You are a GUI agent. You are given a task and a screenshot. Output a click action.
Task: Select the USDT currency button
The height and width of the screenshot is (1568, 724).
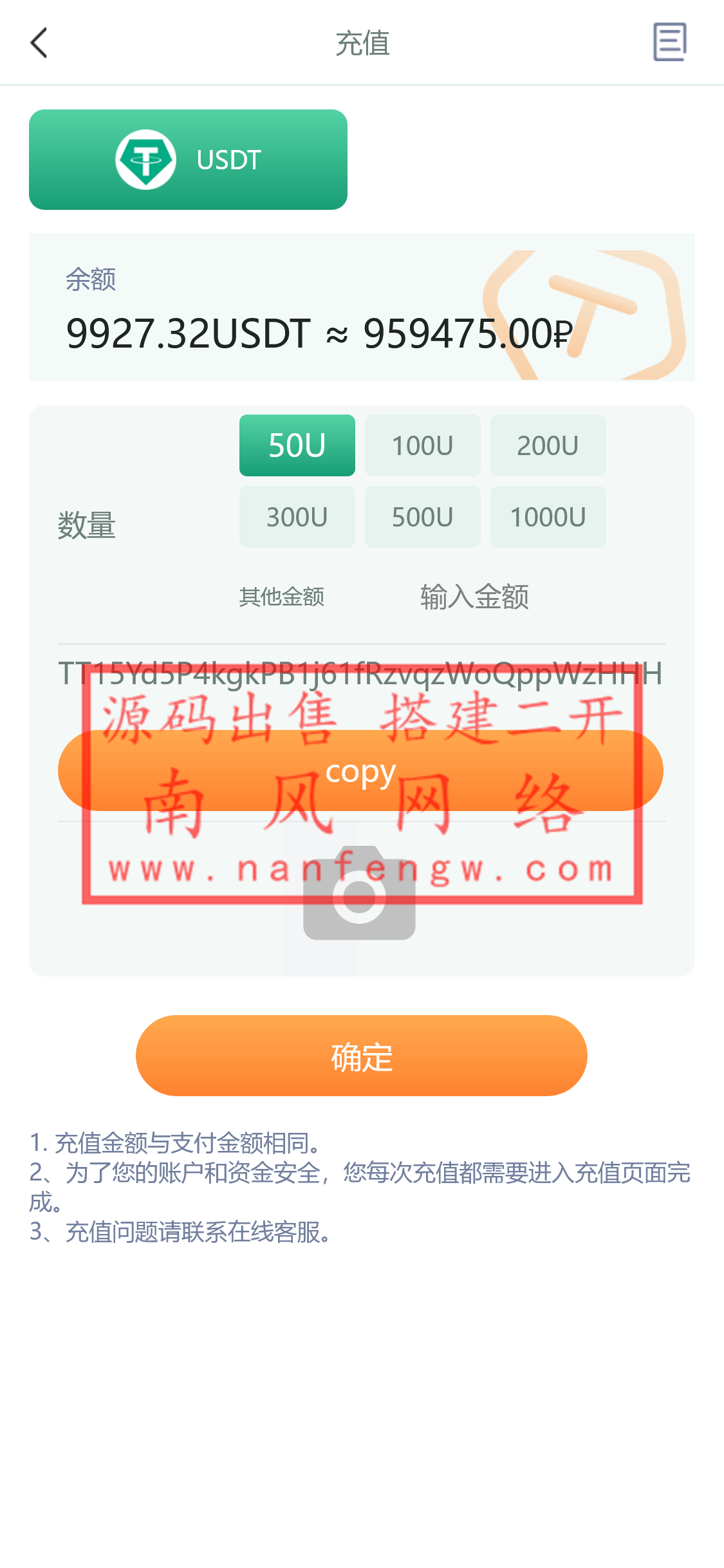point(188,160)
